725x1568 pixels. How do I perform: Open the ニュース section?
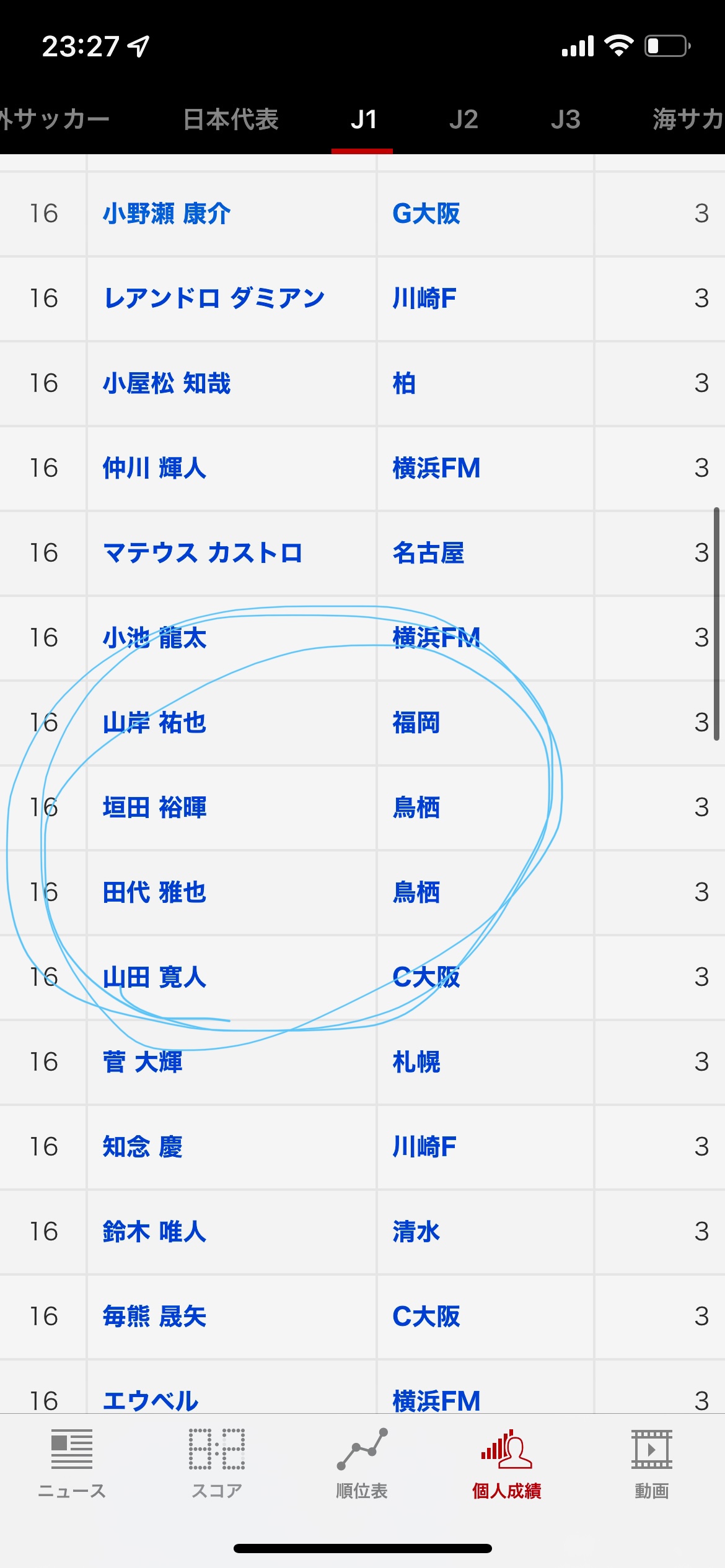point(72,1464)
